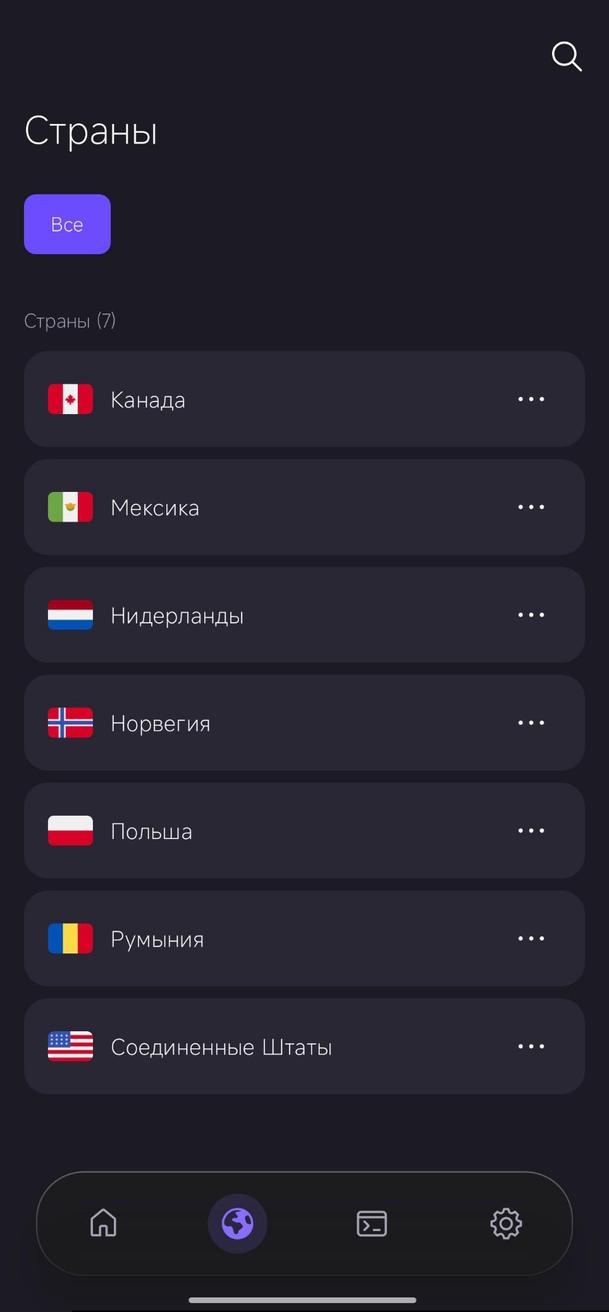609x1312 pixels.
Task: Select the Все filter chip
Action: point(67,224)
